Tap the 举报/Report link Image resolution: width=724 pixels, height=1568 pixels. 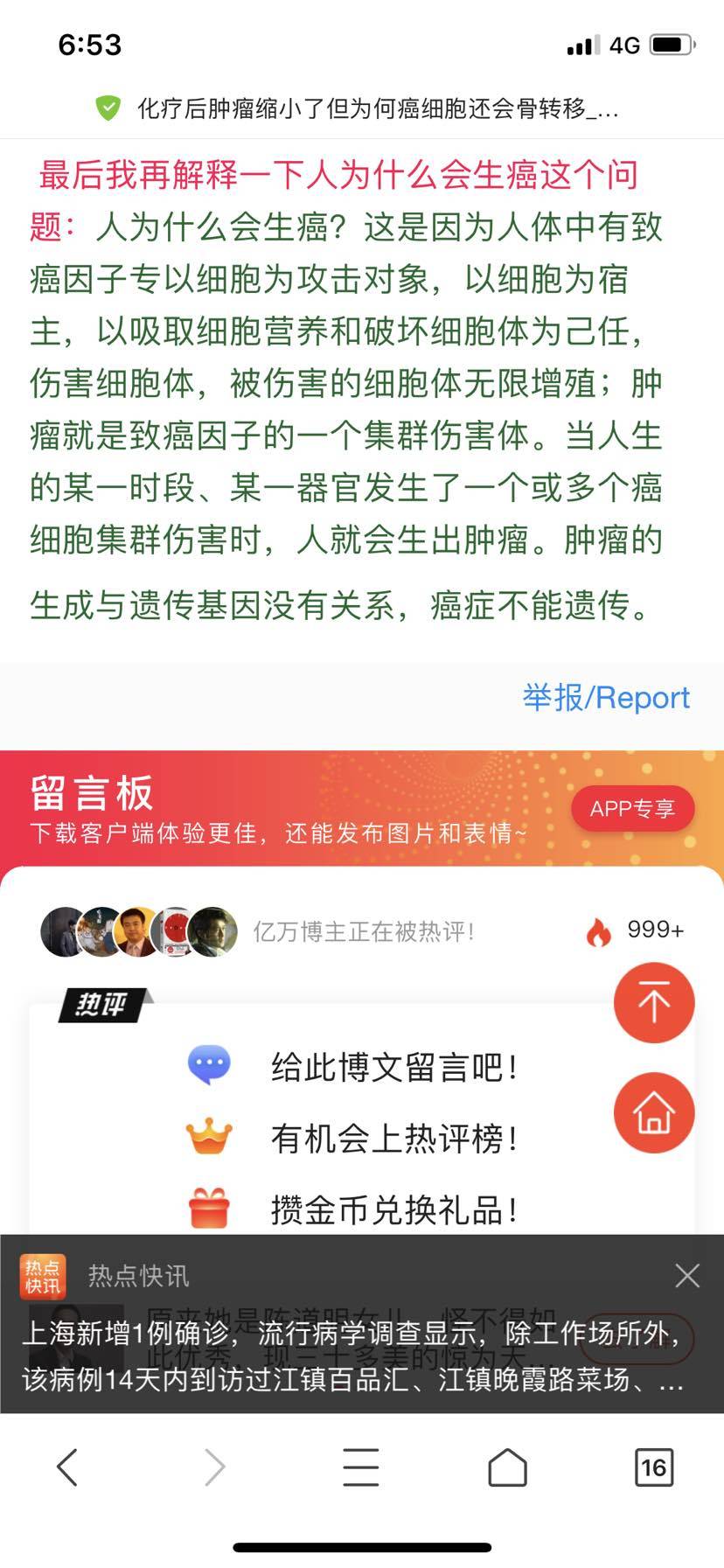point(605,698)
